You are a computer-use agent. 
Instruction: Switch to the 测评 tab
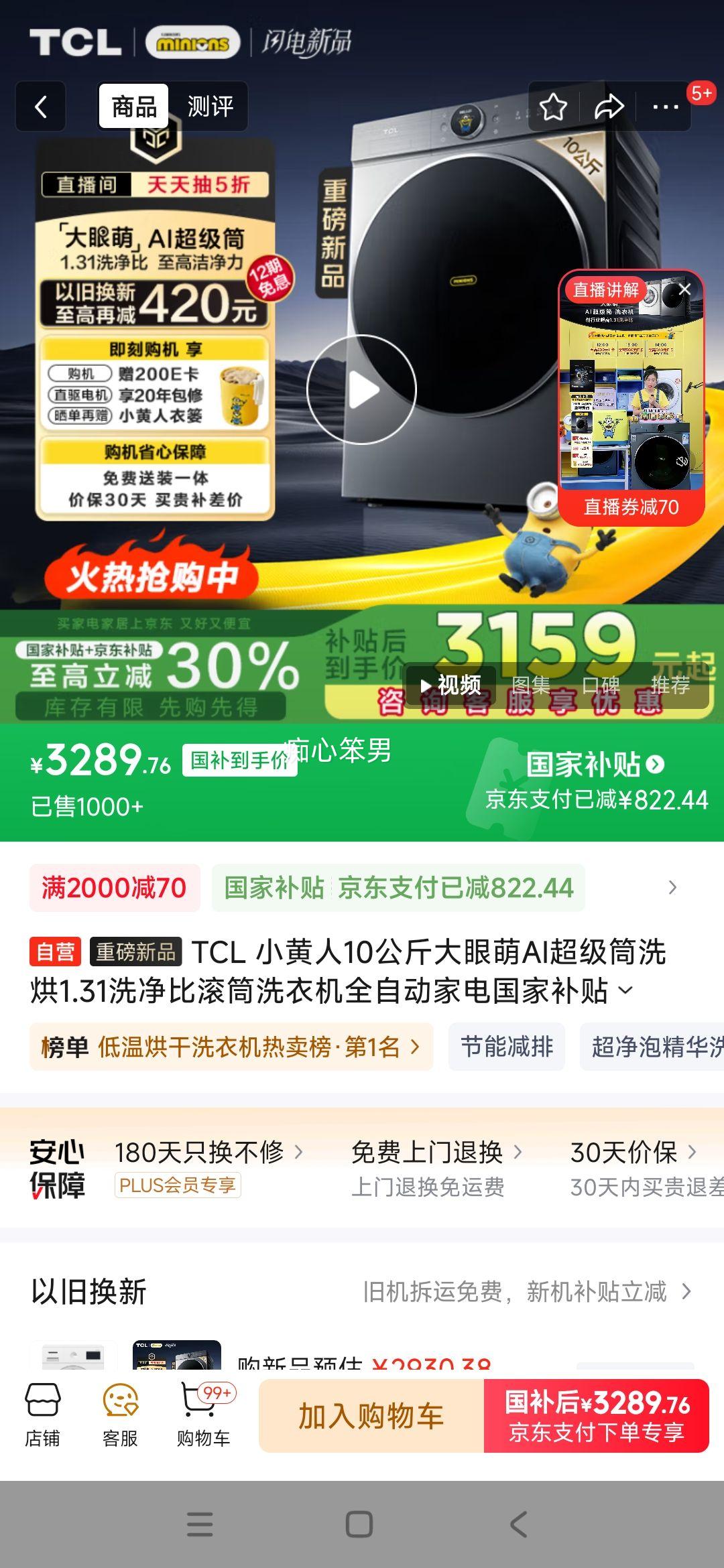[210, 106]
